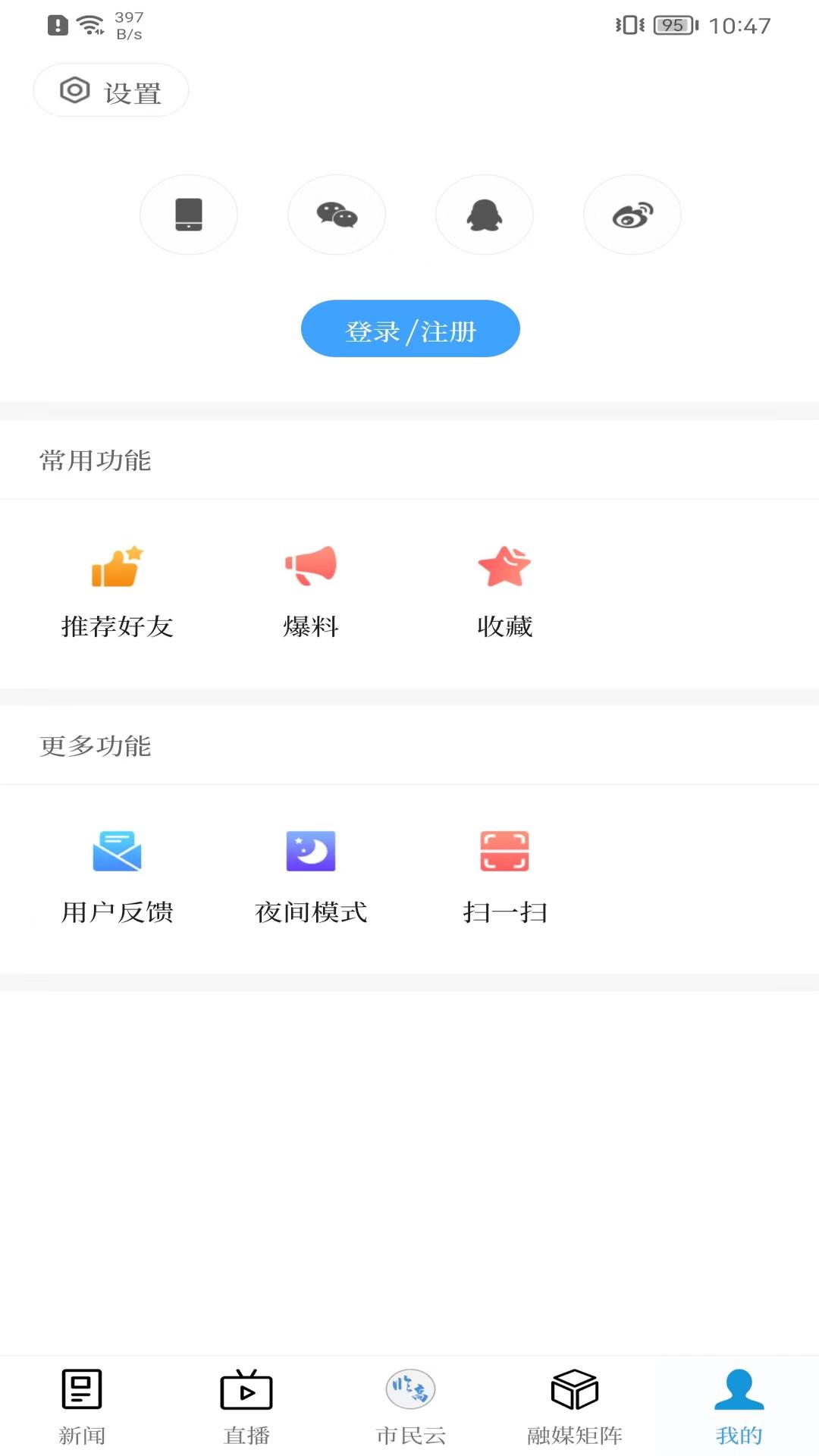Screen dimensions: 819x1456
Task: Log in with Weibo account
Action: click(x=632, y=214)
